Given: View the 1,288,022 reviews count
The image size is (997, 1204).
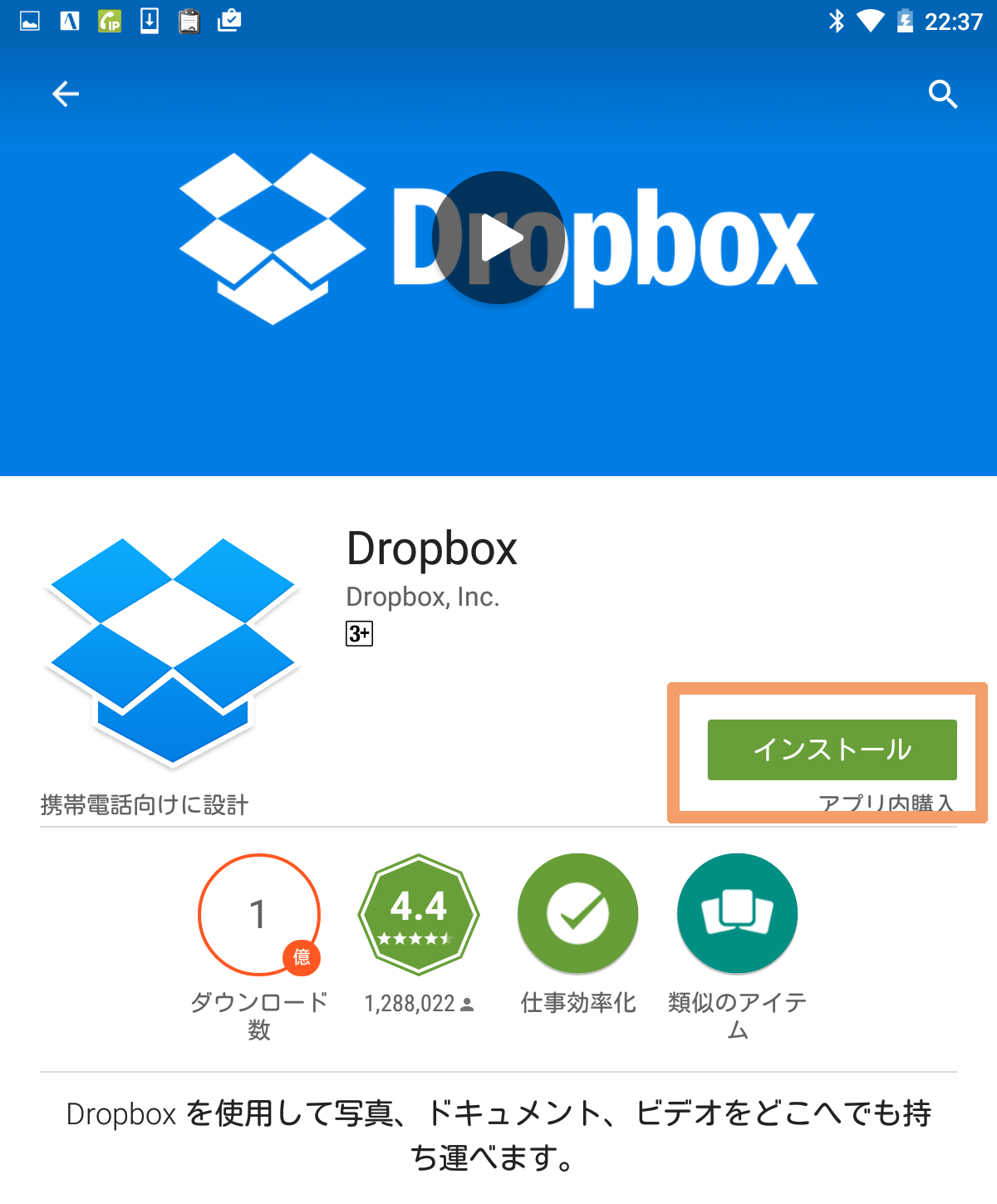Looking at the screenshot, I should pyautogui.click(x=418, y=1003).
